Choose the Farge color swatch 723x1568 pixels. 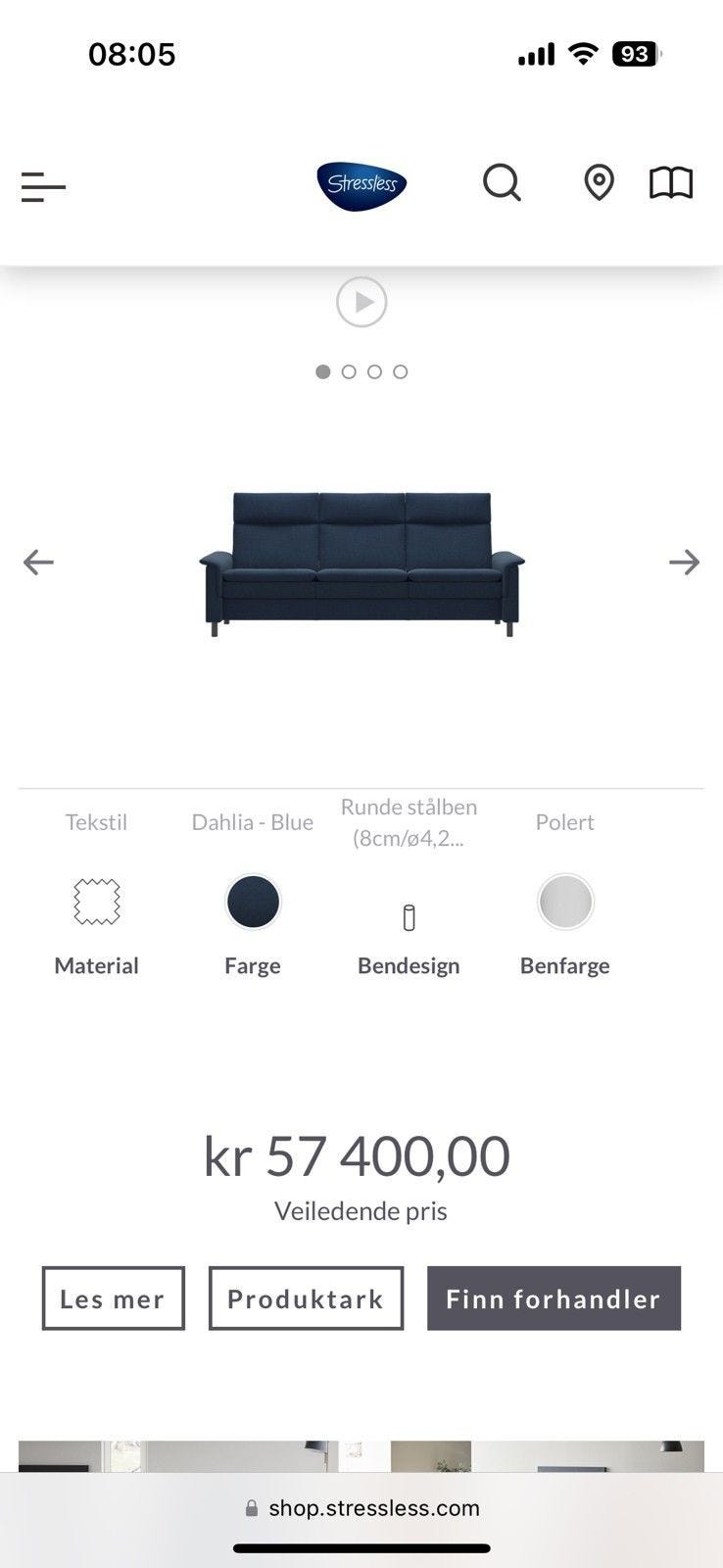point(253,903)
